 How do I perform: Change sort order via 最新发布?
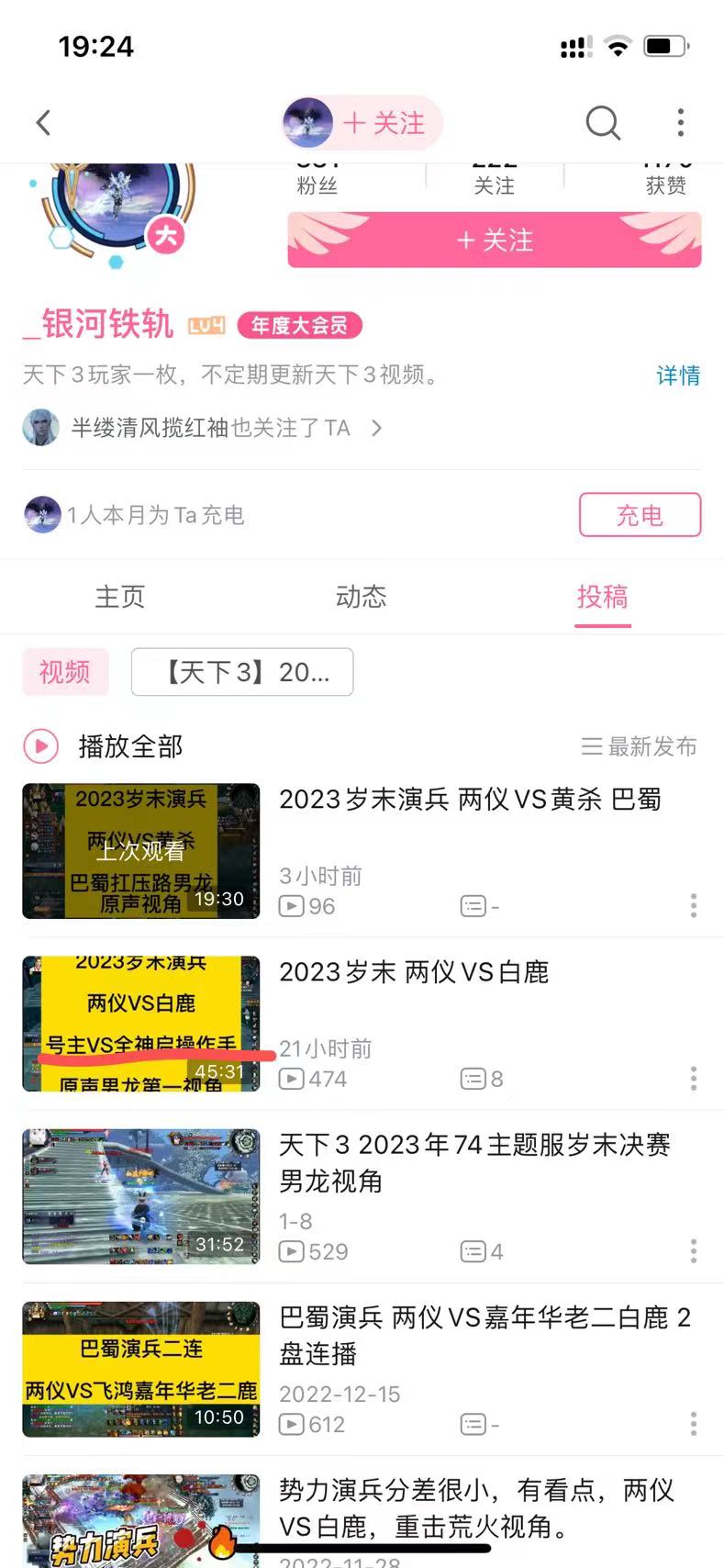(640, 746)
